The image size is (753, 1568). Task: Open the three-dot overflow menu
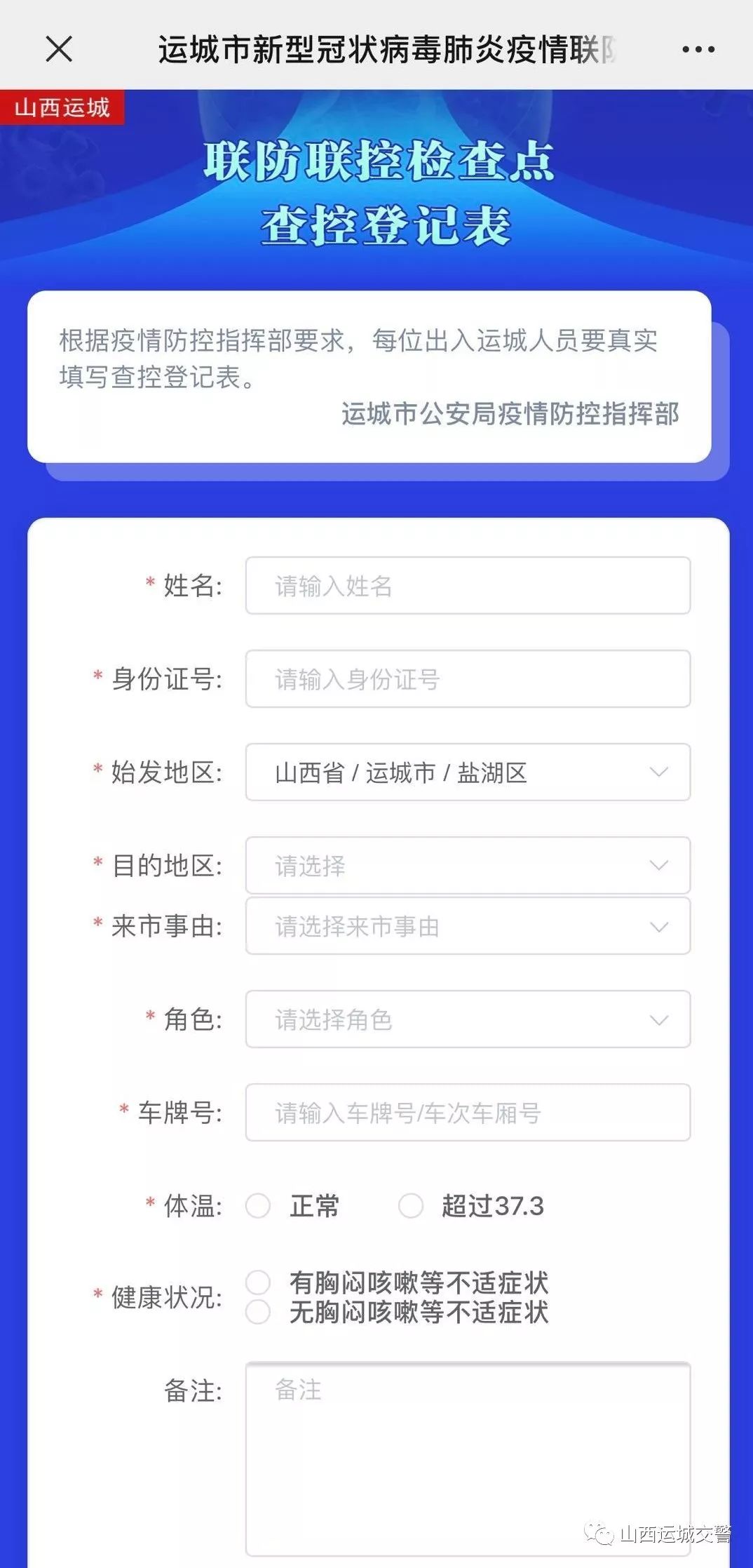pyautogui.click(x=698, y=49)
